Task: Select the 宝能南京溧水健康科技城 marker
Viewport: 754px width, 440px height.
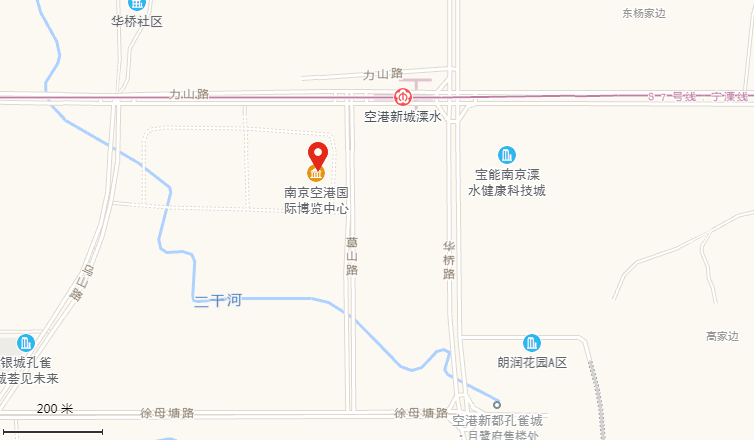Action: [507, 154]
